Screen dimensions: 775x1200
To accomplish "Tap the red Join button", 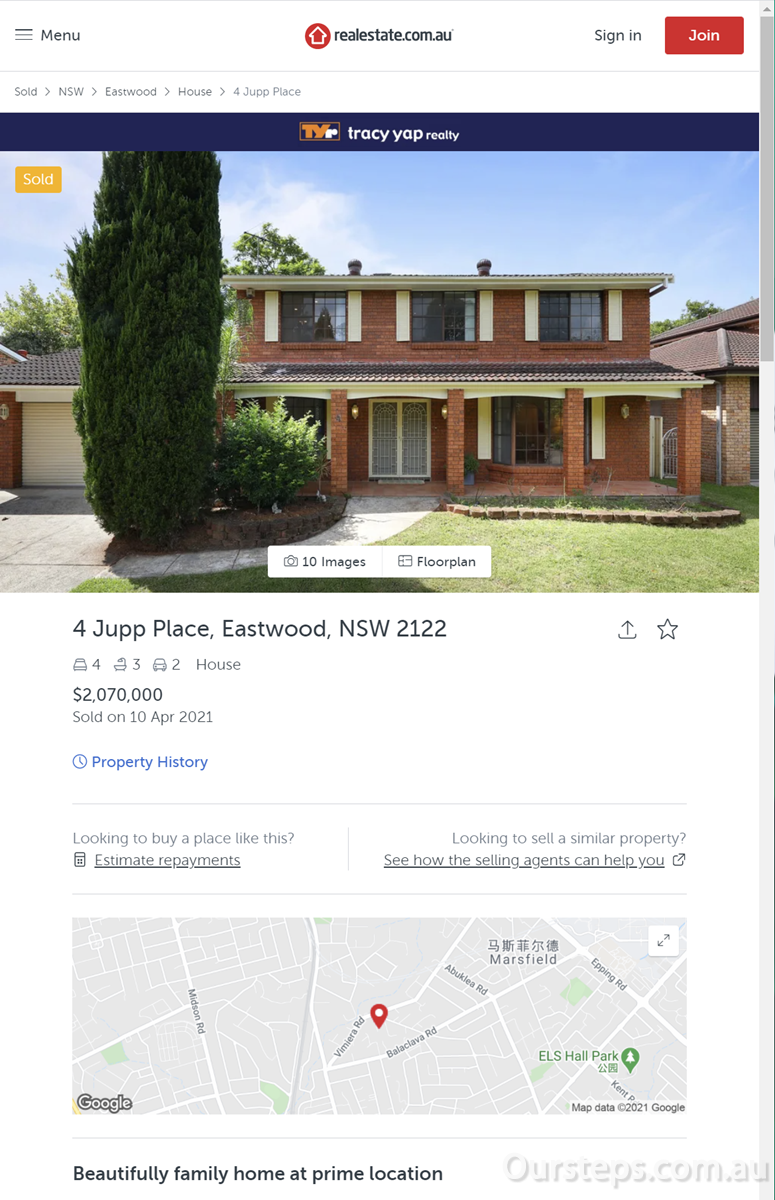I will (x=703, y=35).
